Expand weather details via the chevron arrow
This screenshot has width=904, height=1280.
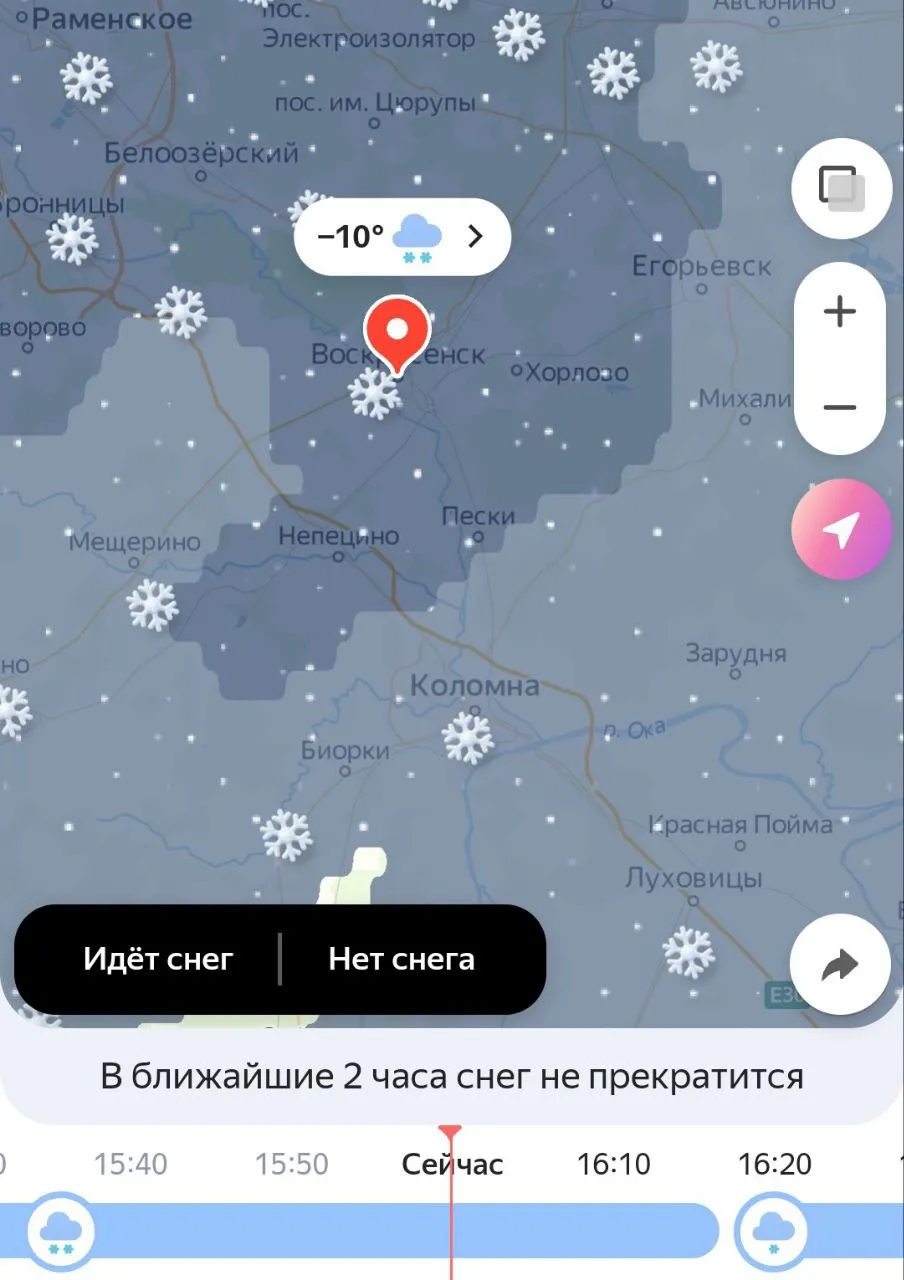point(474,237)
